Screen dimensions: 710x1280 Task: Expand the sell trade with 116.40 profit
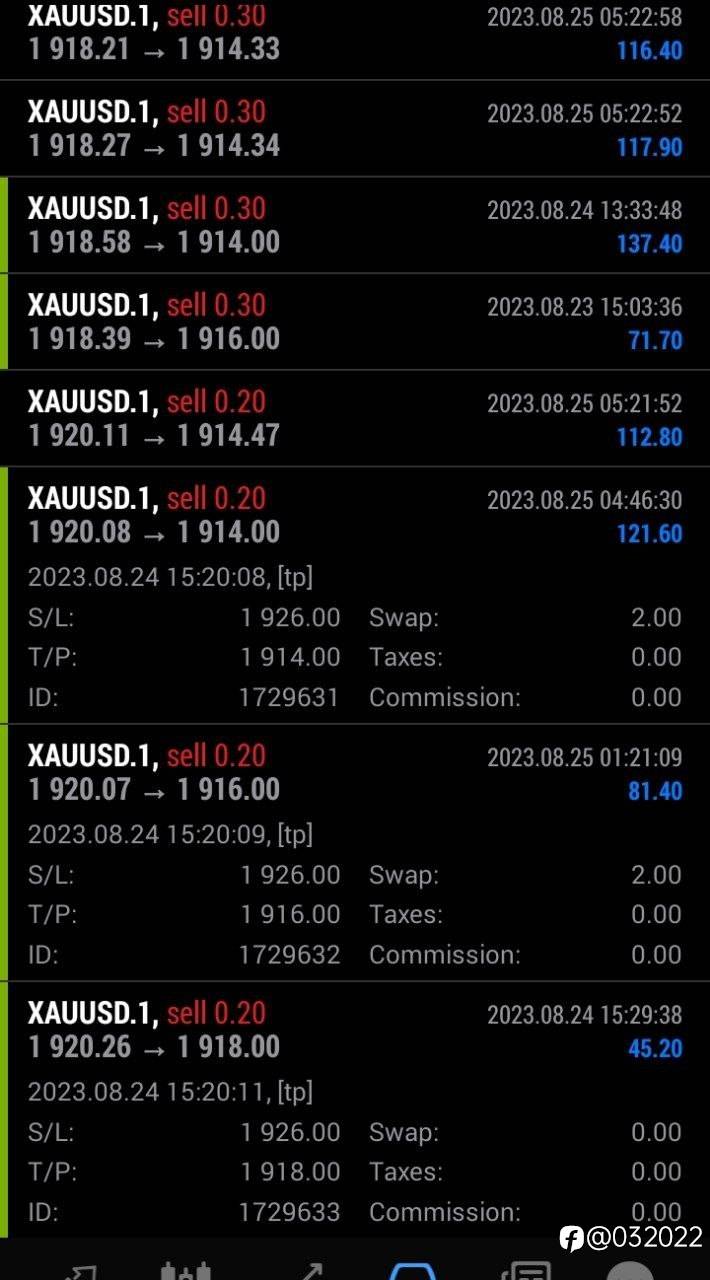click(355, 38)
